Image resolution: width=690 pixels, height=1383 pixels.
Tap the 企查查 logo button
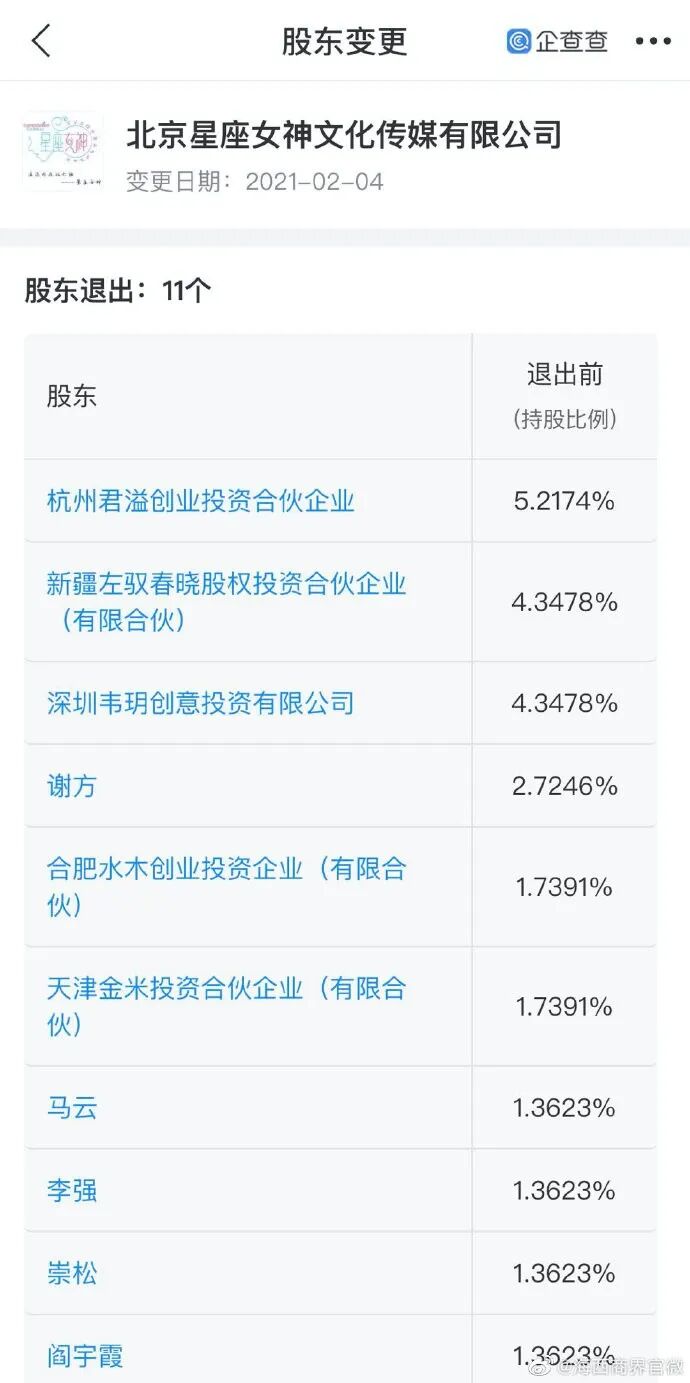pos(558,42)
